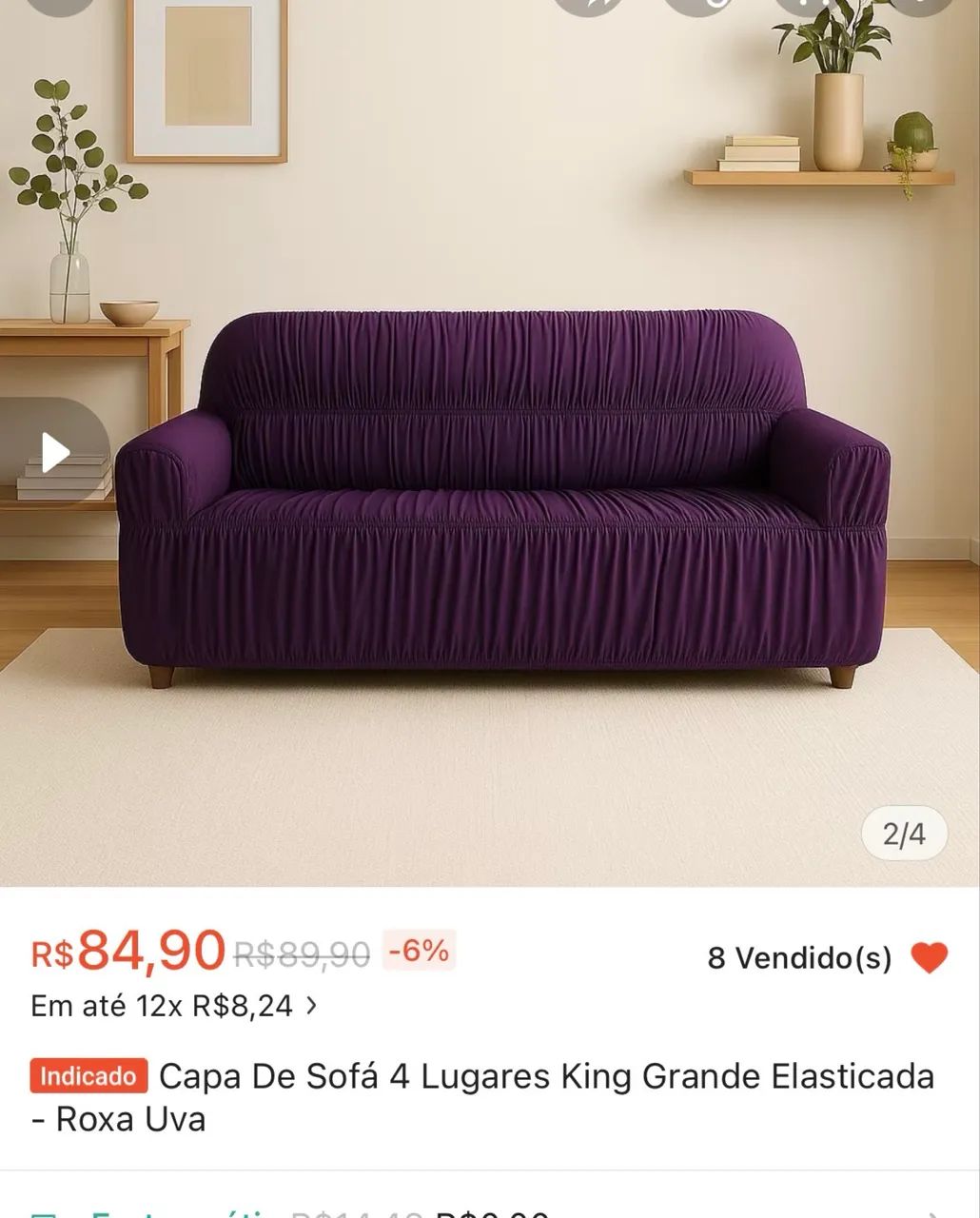Tap the '8 Vendido(s)' sales count
This screenshot has height=1218, width=980.
799,960
